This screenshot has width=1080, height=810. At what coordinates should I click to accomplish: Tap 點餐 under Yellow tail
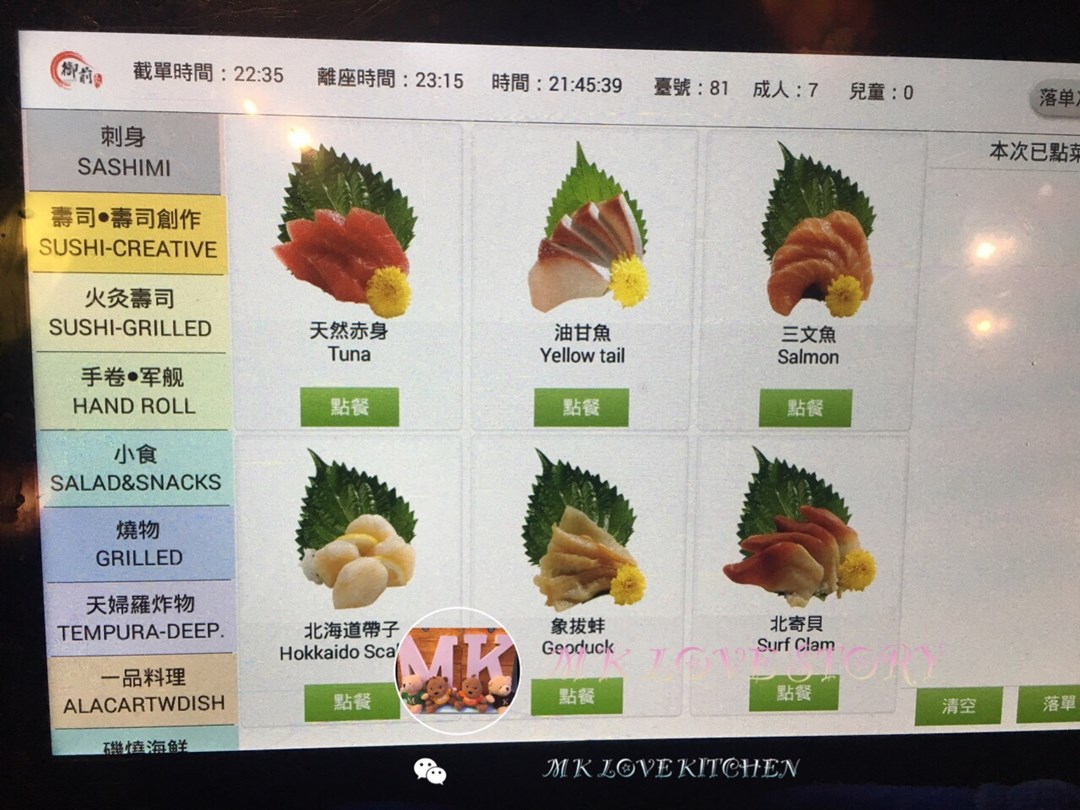[x=581, y=407]
